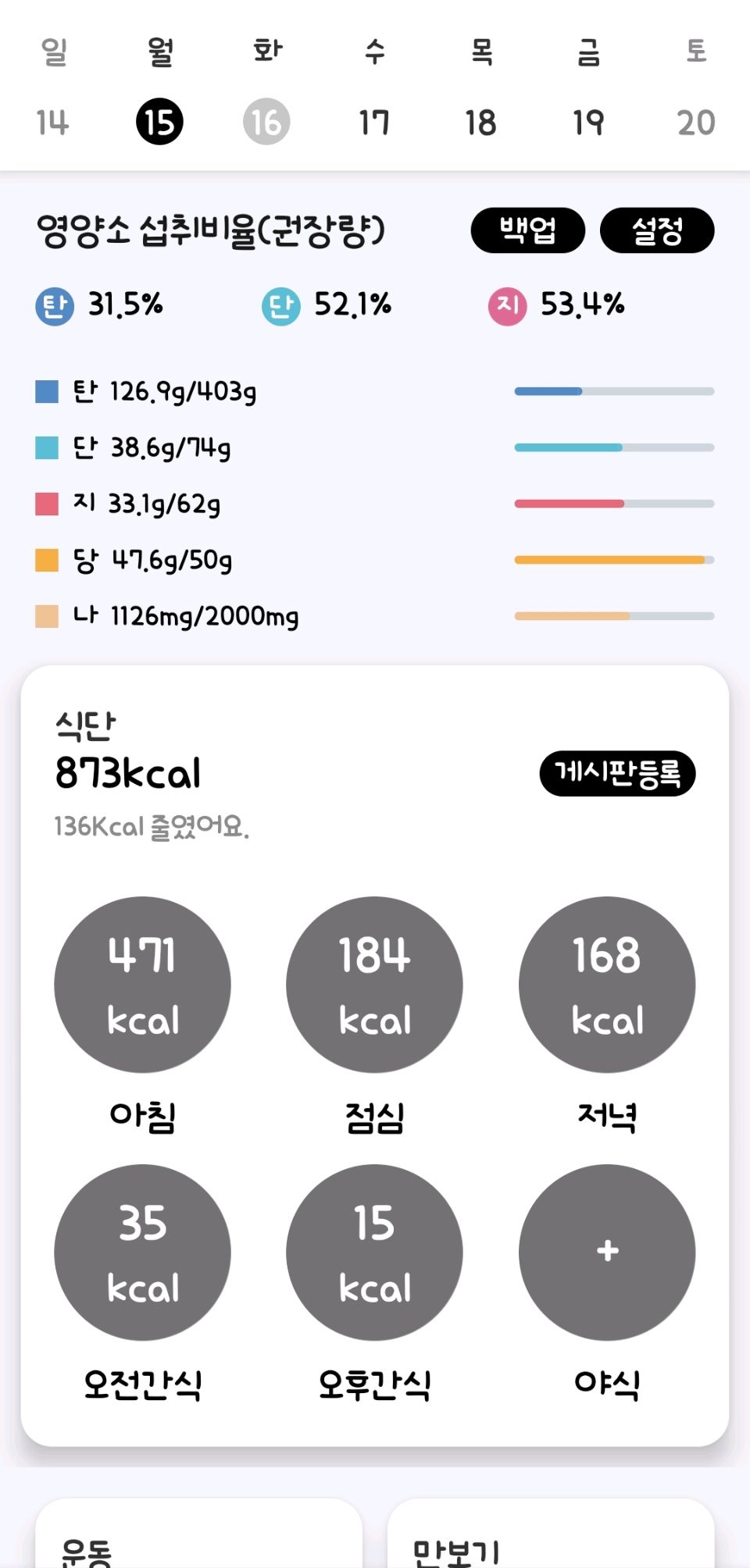This screenshot has height=1568, width=750.
Task: Select Wednesday the 17th
Action: 373,123
